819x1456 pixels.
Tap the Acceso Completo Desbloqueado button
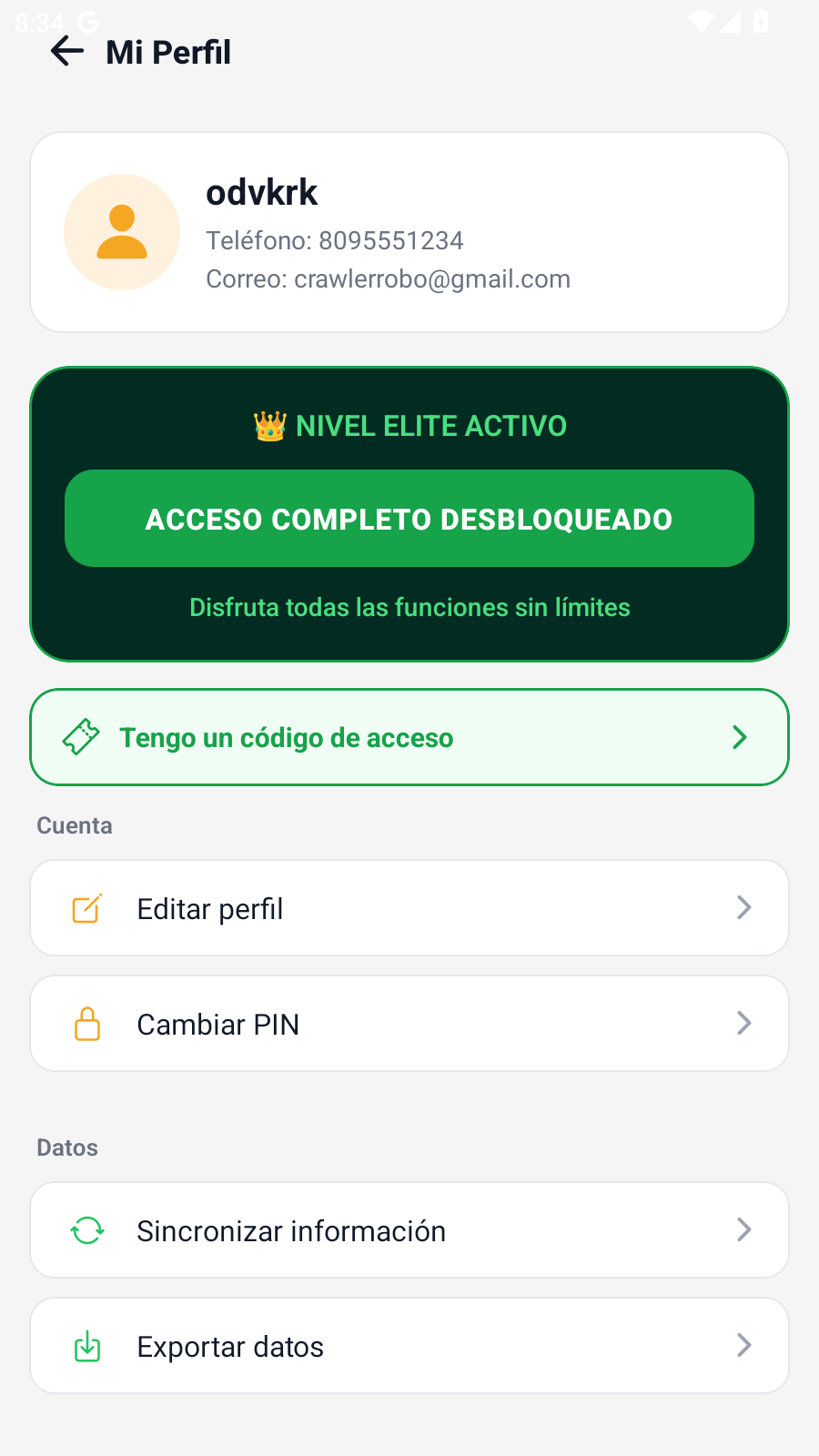(409, 519)
